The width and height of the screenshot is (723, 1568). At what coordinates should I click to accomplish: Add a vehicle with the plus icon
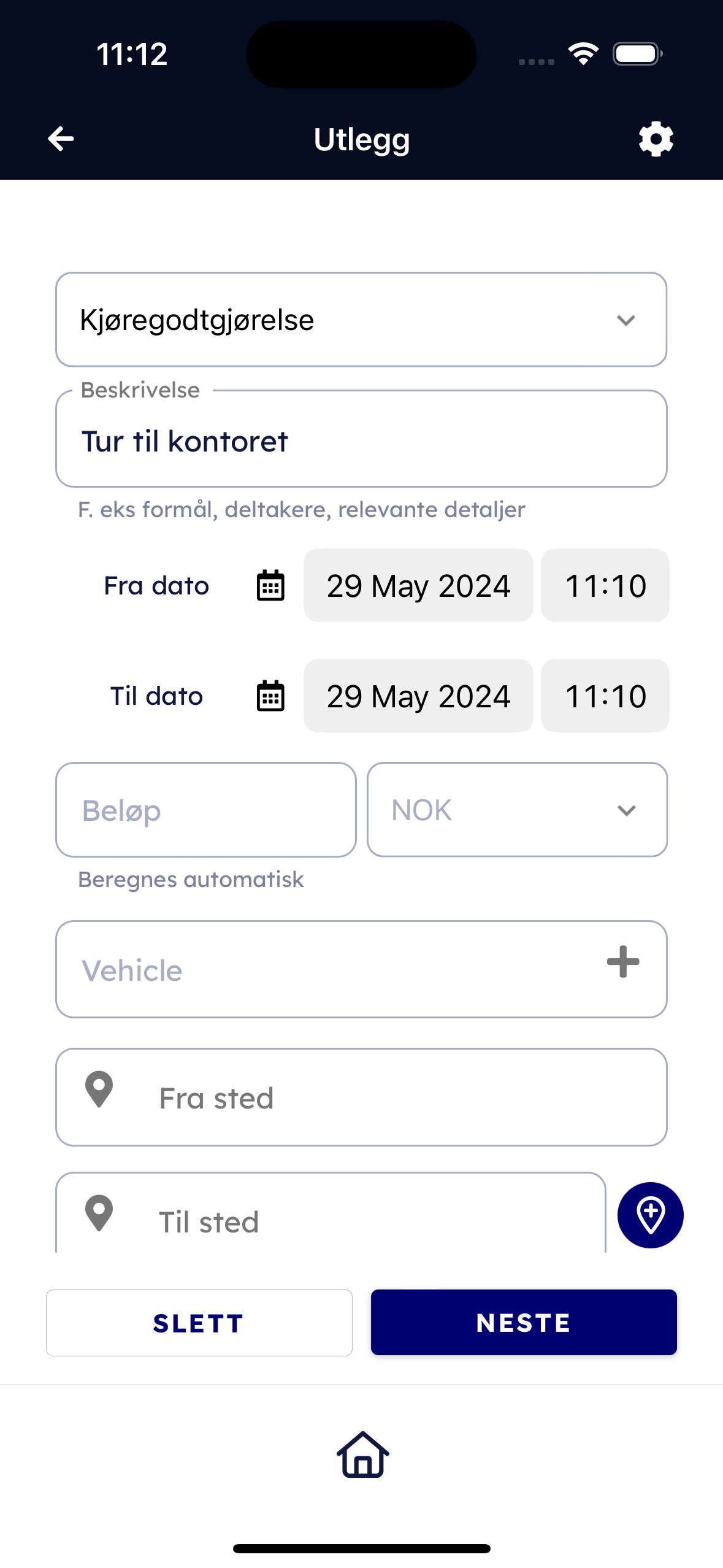[622, 962]
